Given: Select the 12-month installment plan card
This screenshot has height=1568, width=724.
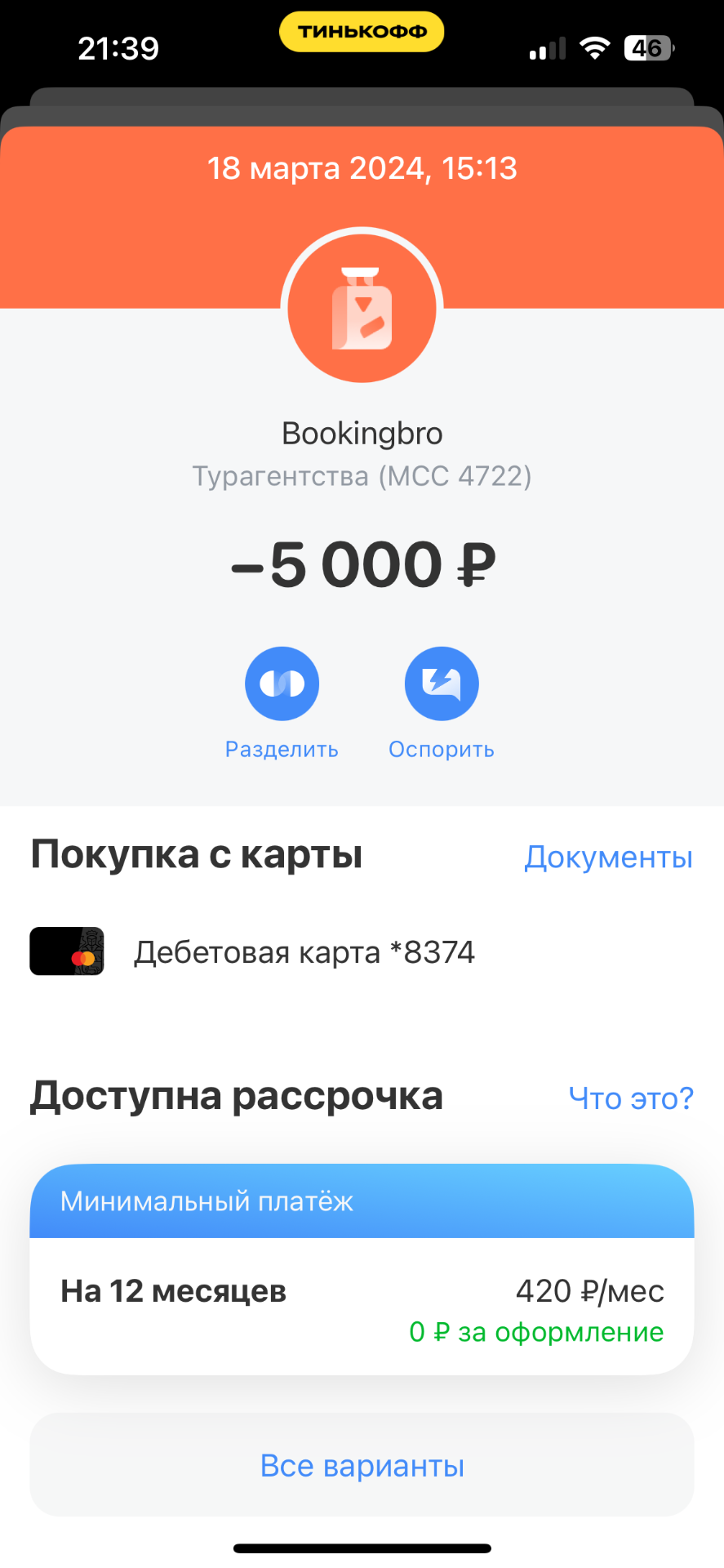Looking at the screenshot, I should click(x=362, y=1304).
